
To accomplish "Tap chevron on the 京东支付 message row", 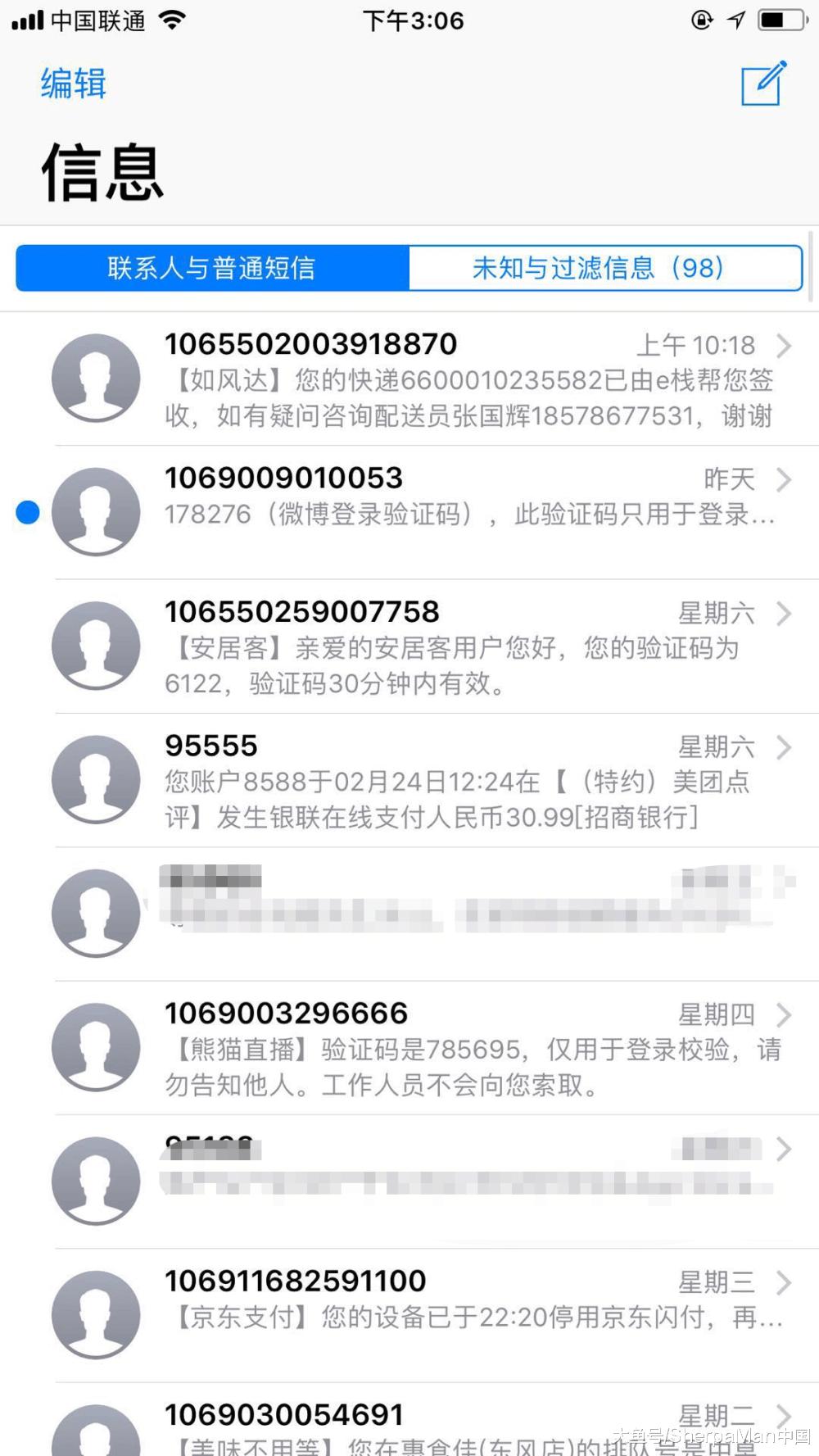I will 785,1281.
